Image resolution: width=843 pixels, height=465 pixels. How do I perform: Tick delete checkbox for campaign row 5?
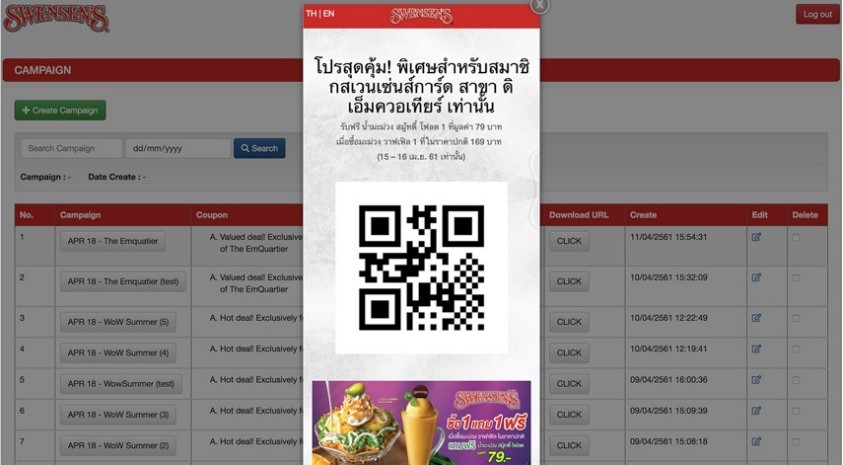coord(796,380)
